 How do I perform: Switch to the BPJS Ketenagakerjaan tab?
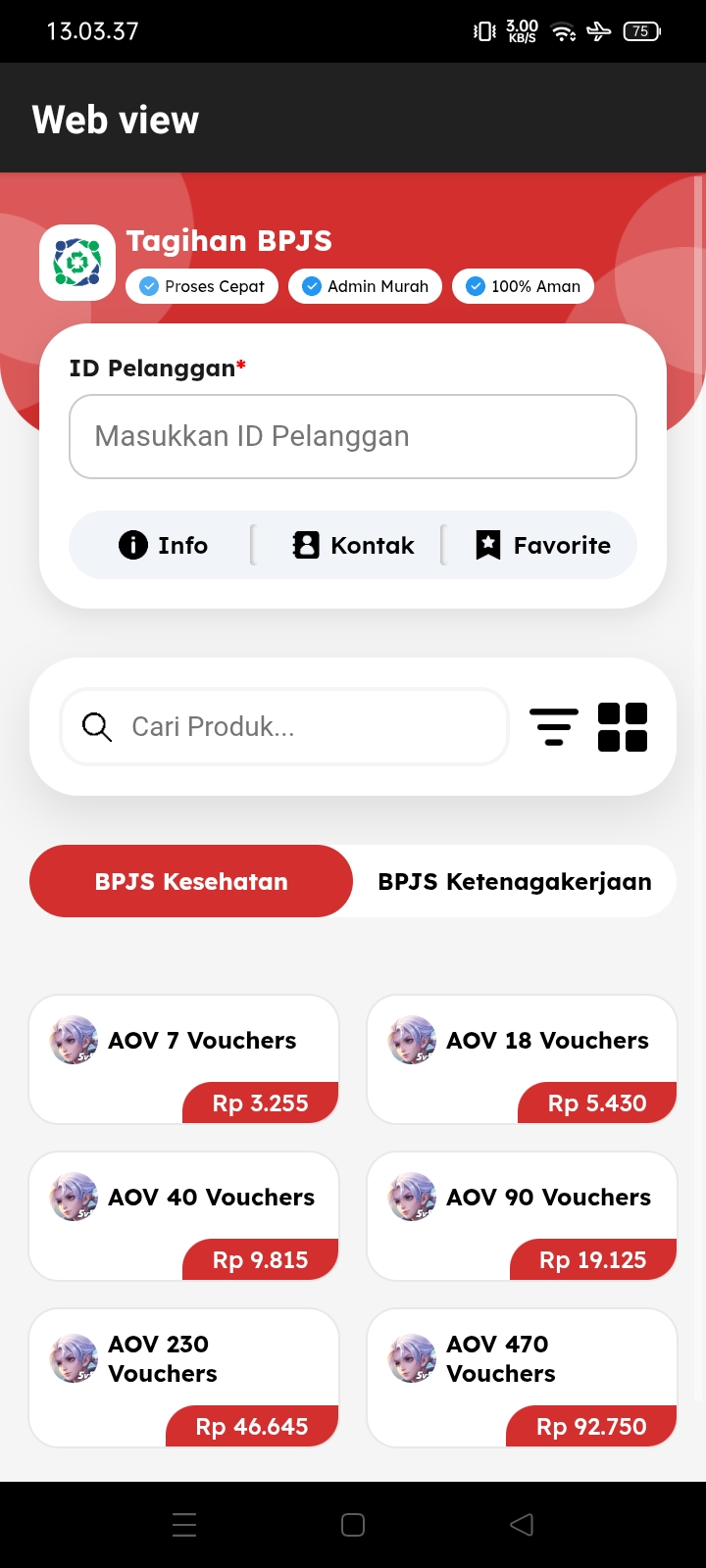coord(515,881)
